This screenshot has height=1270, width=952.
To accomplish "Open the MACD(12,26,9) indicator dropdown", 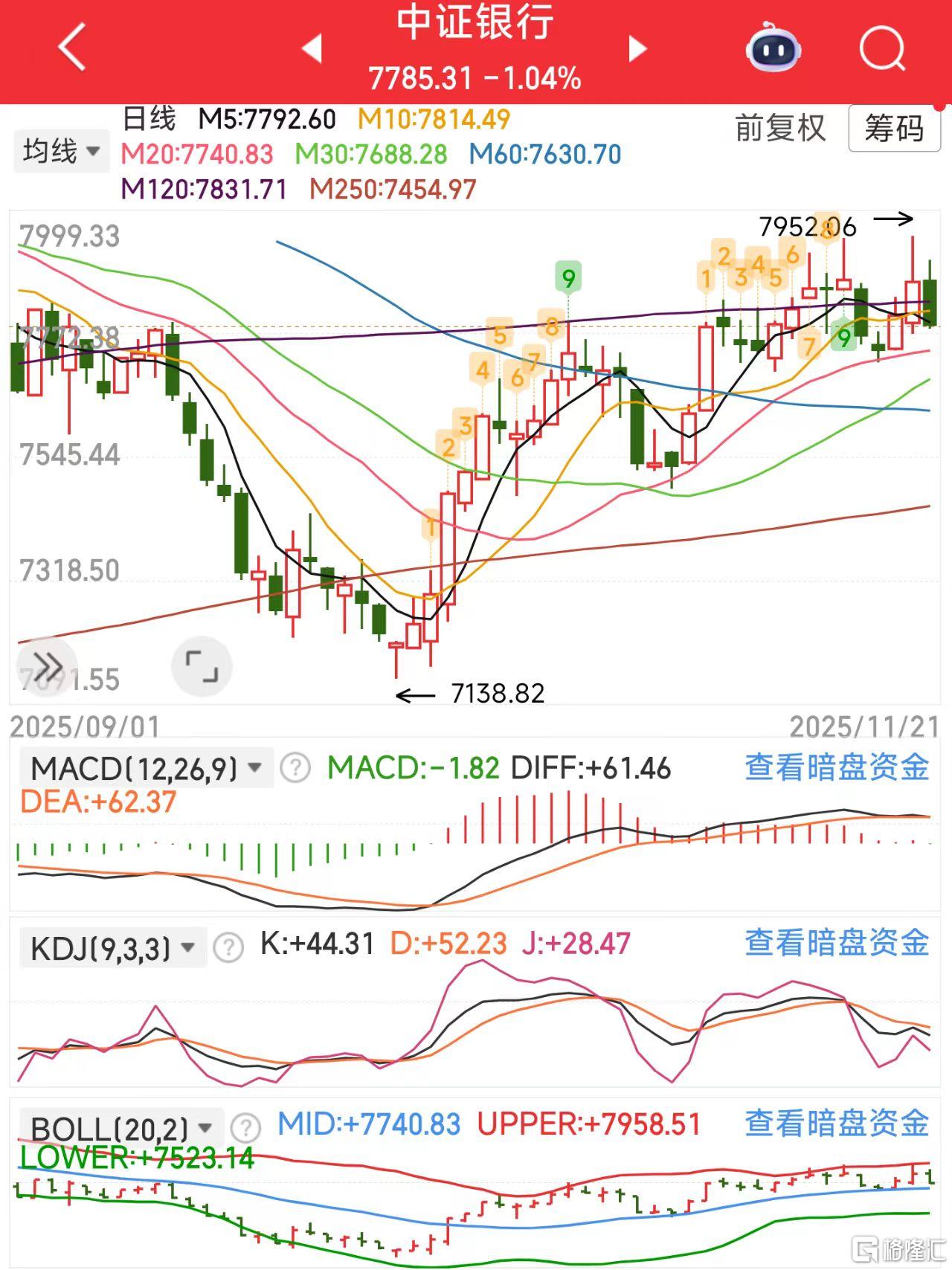I will [146, 768].
